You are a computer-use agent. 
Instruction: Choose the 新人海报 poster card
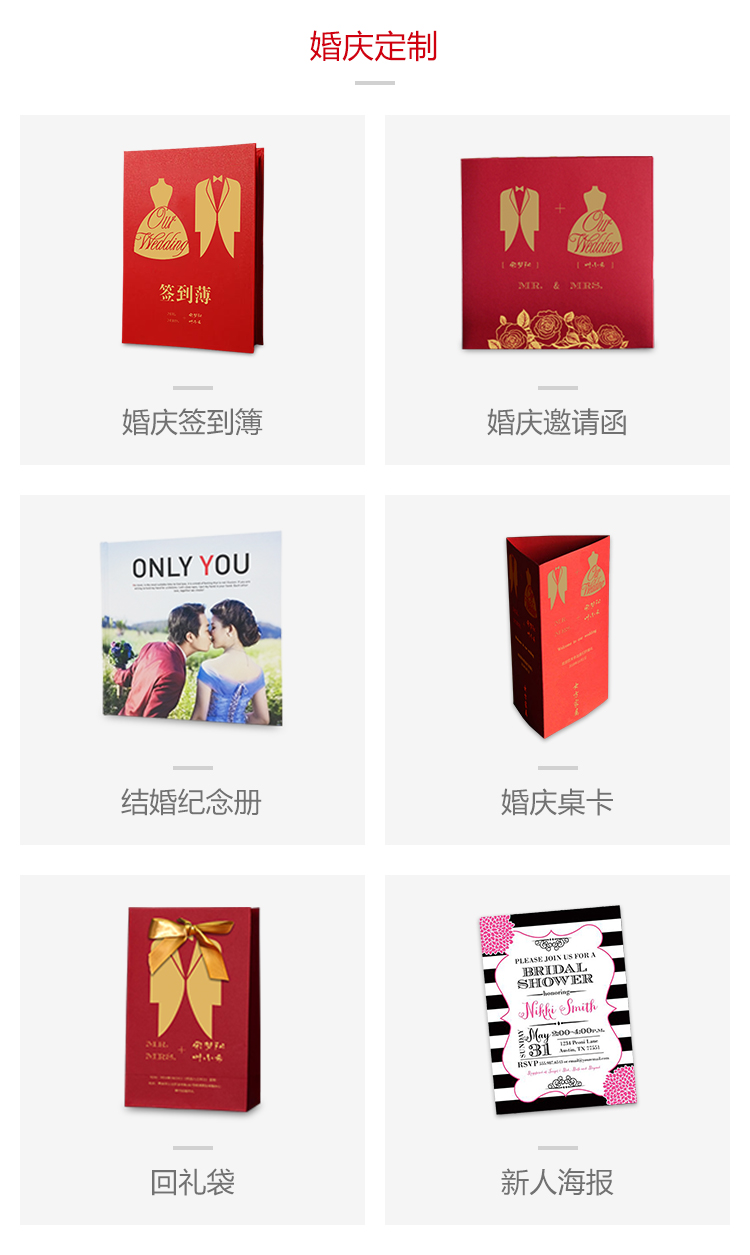557,1050
